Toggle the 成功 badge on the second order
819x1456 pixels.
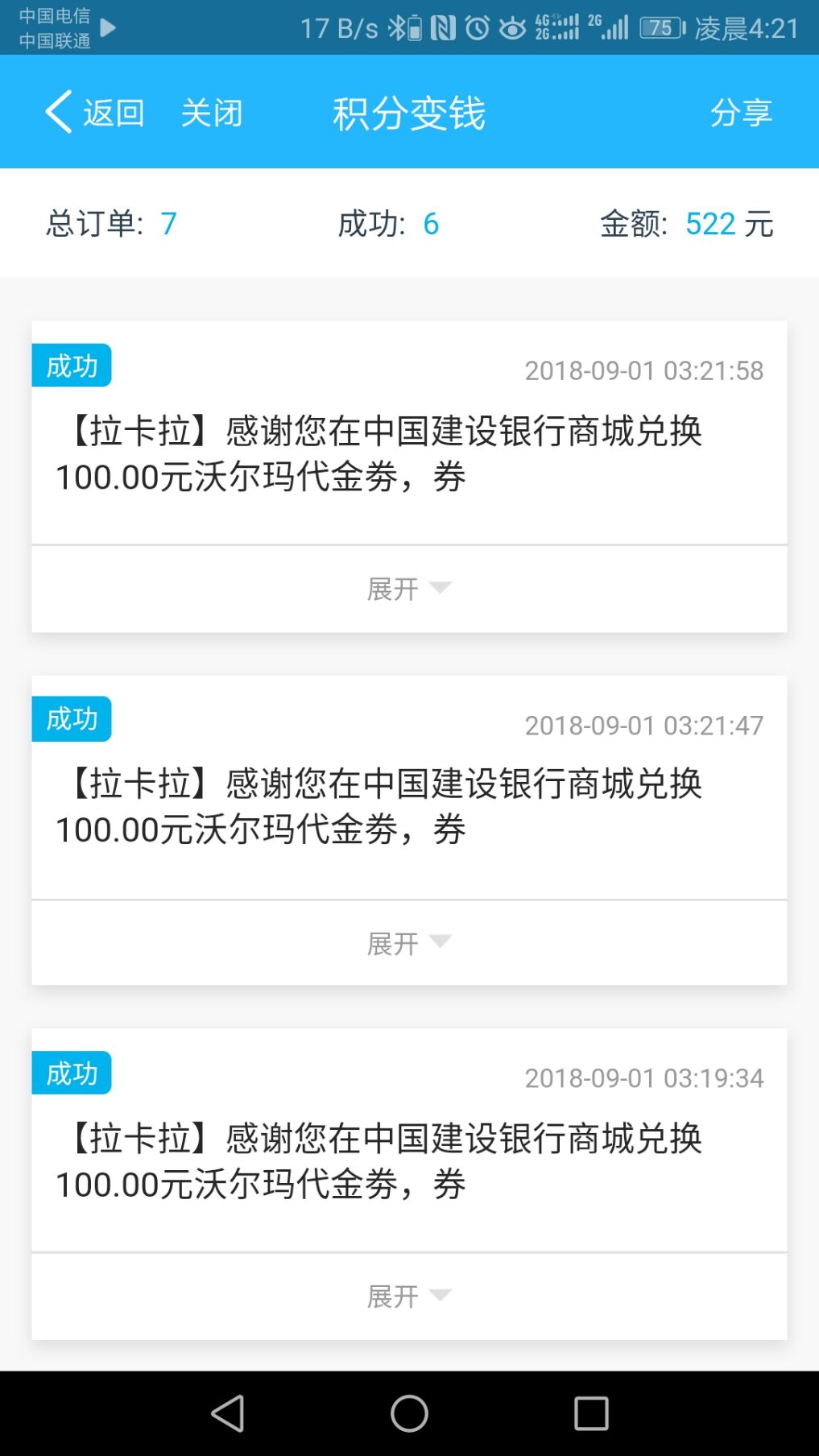click(x=72, y=720)
